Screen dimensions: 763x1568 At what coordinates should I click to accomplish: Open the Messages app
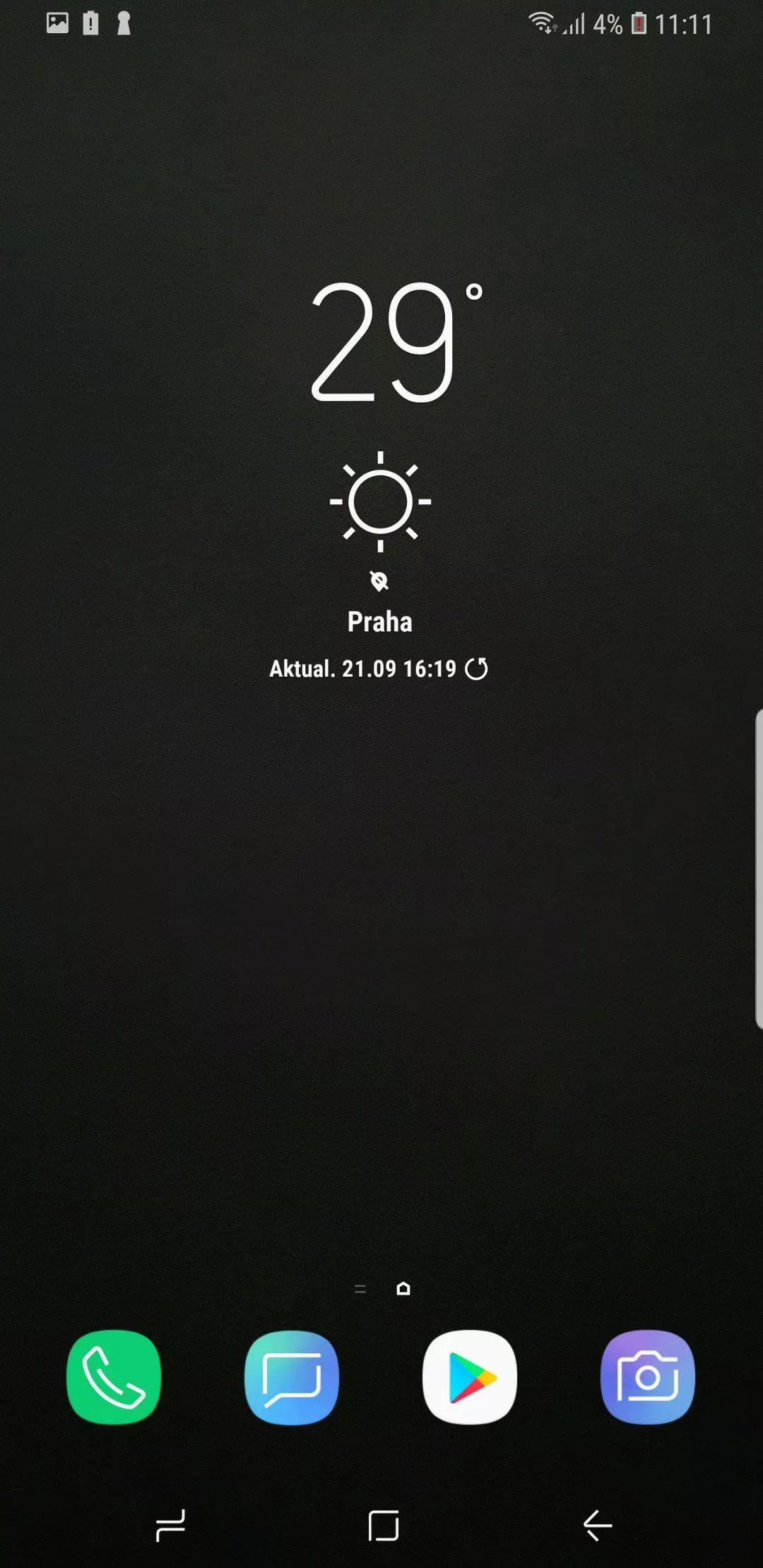click(x=292, y=1377)
